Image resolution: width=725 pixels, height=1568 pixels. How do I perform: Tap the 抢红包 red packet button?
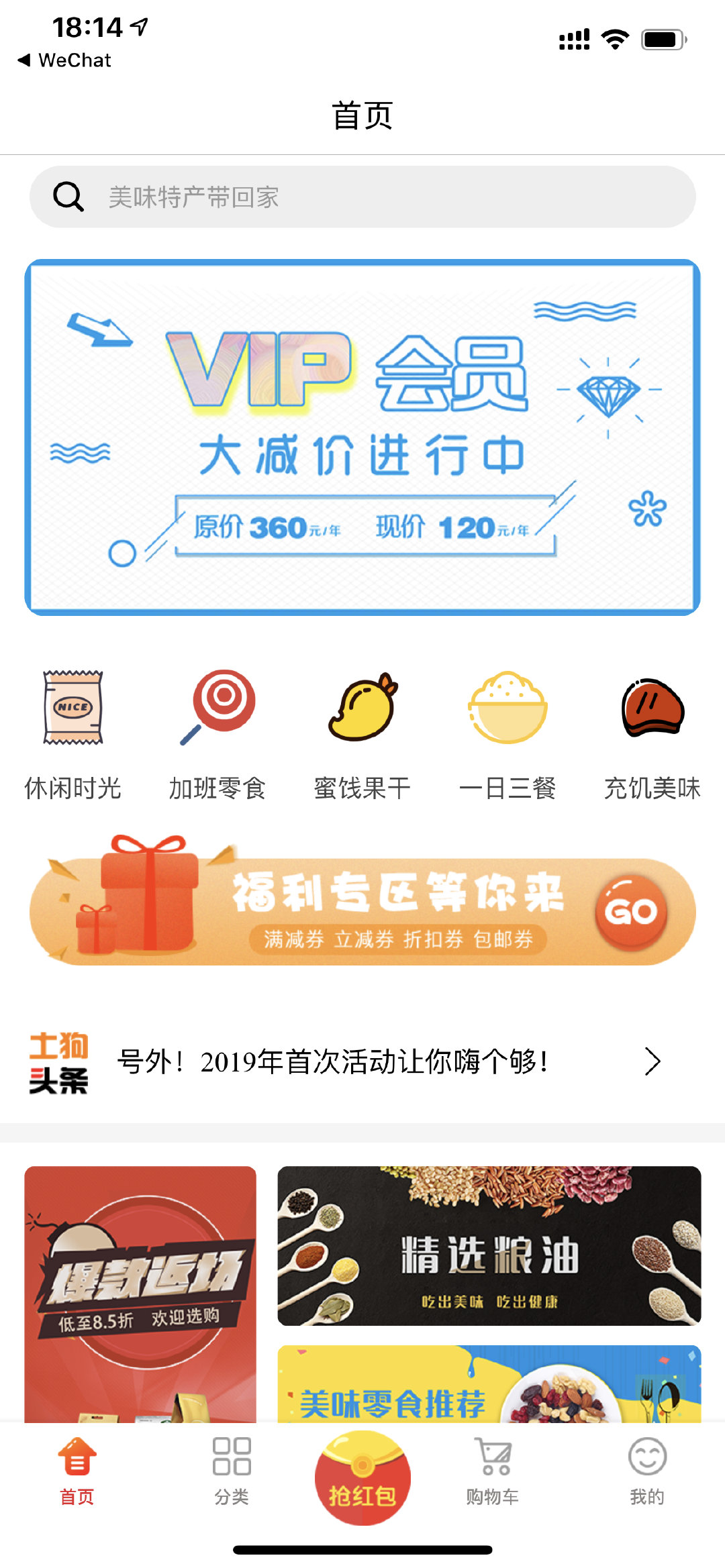(362, 1478)
